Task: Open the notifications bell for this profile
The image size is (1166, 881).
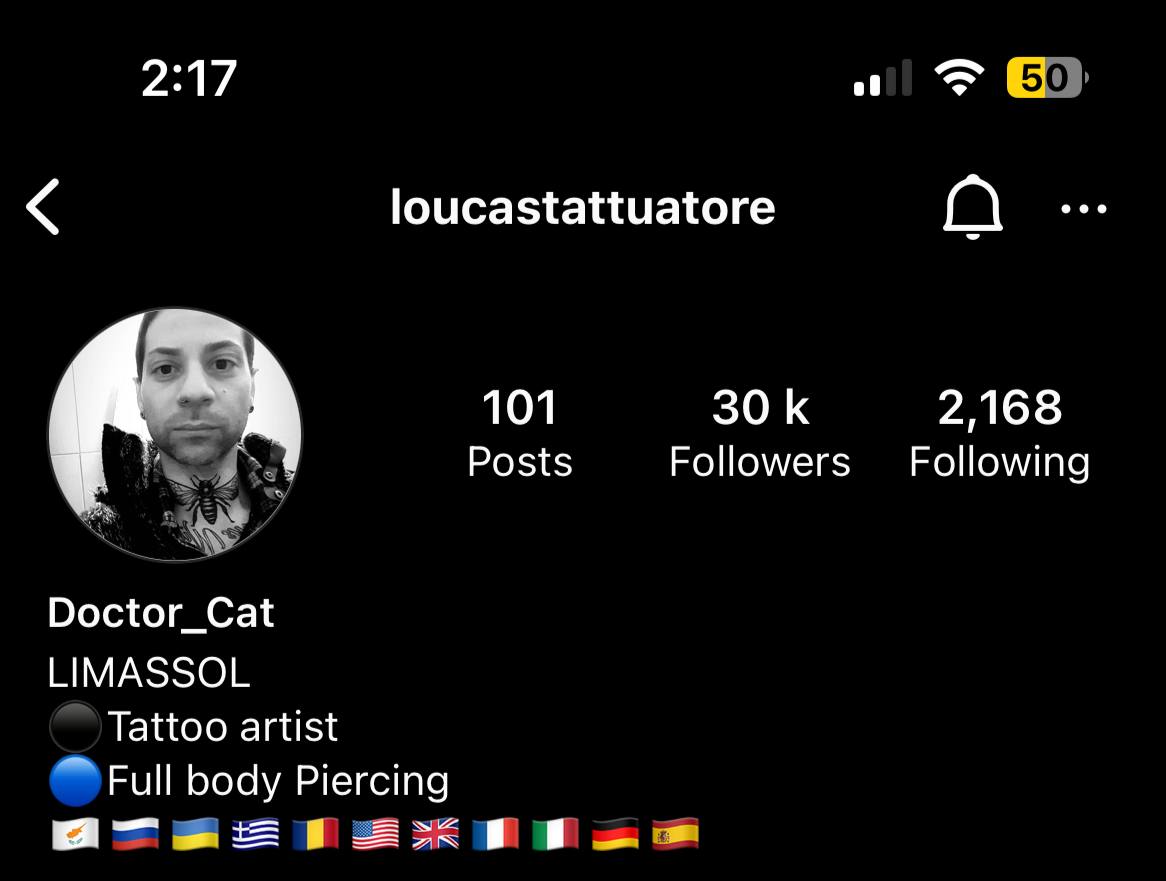Action: click(972, 208)
